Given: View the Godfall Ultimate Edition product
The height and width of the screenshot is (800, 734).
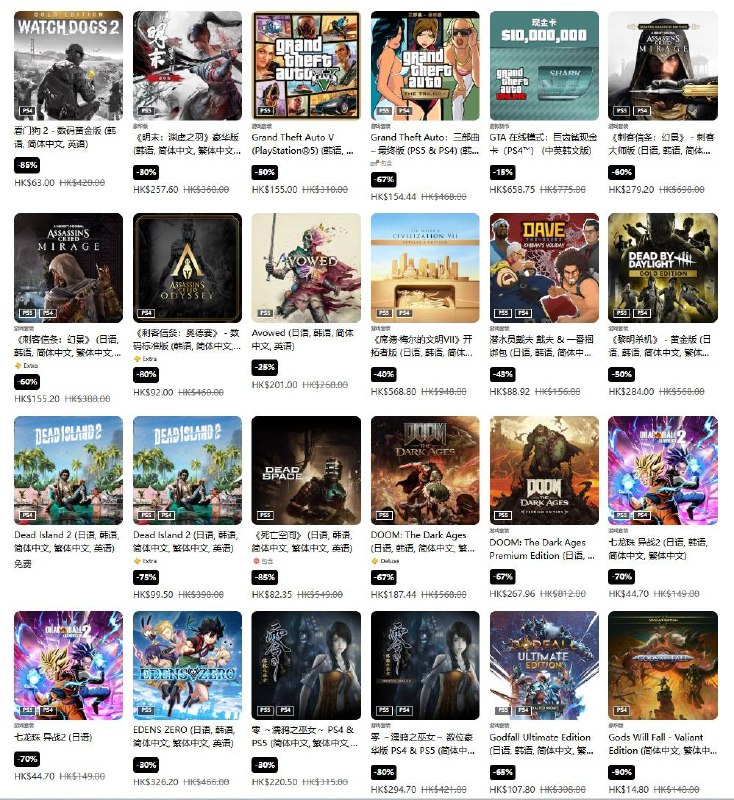Looking at the screenshot, I should (544, 665).
